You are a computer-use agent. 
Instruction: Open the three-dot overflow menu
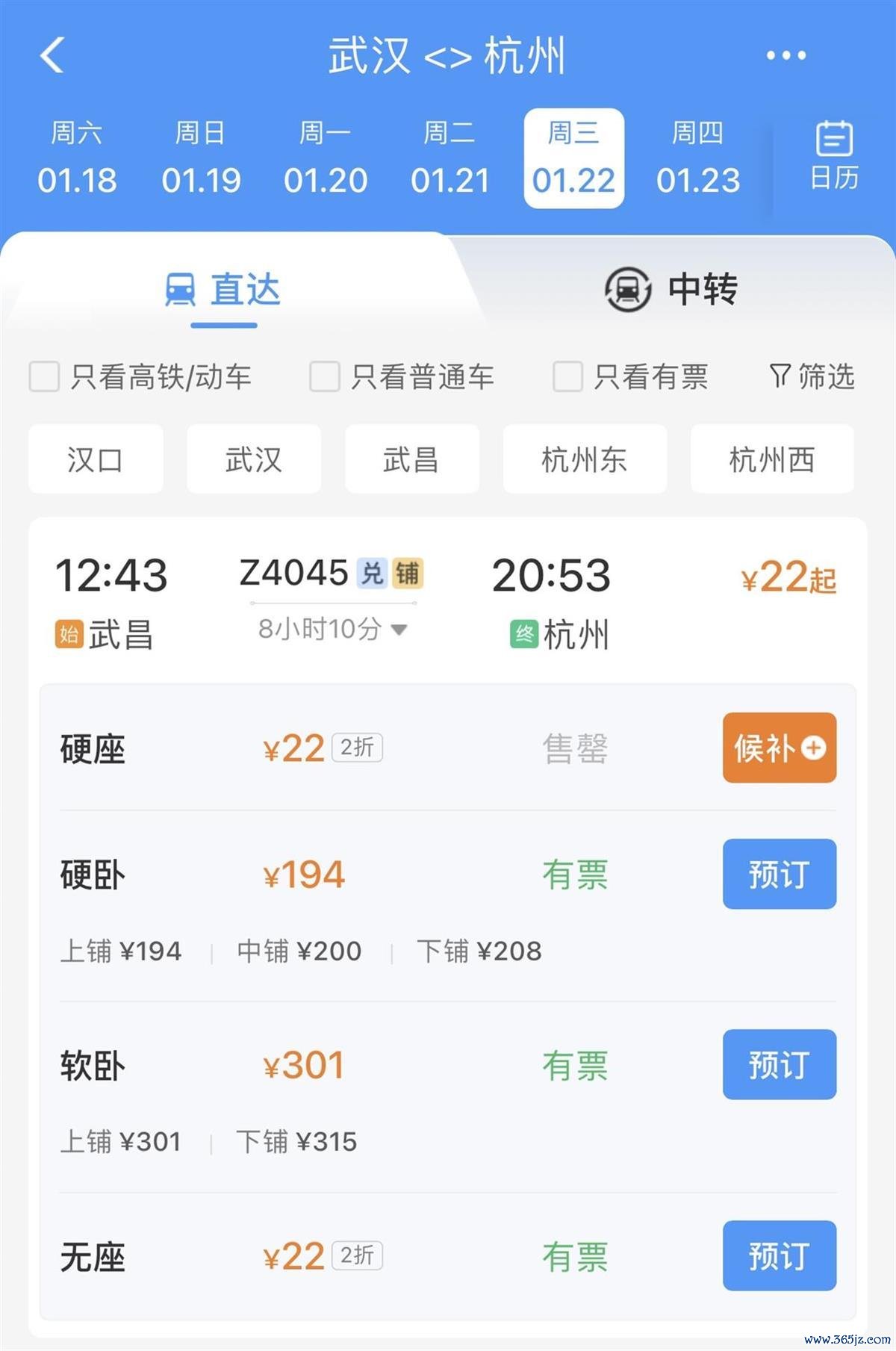[x=785, y=55]
